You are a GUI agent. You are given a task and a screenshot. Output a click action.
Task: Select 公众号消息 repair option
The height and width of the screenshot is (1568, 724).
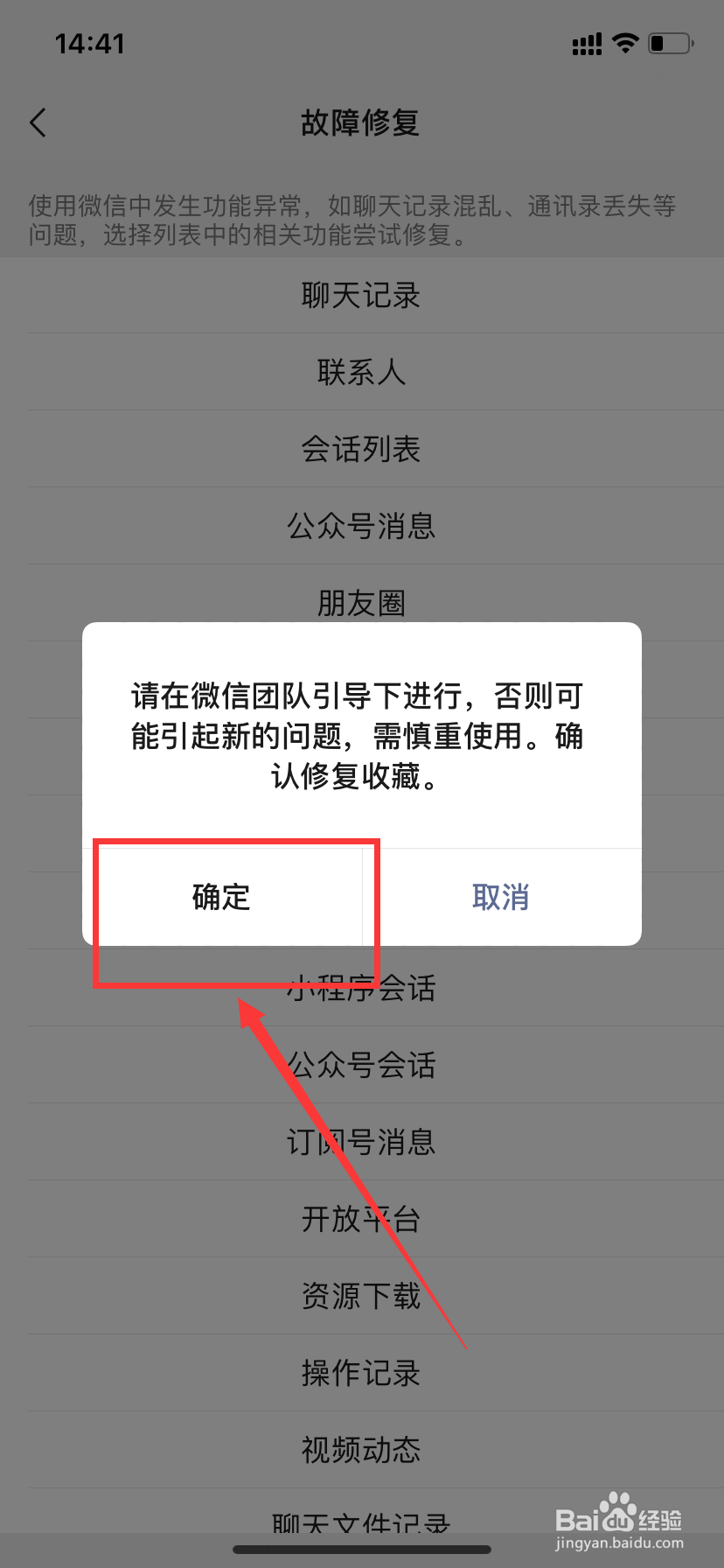click(361, 525)
